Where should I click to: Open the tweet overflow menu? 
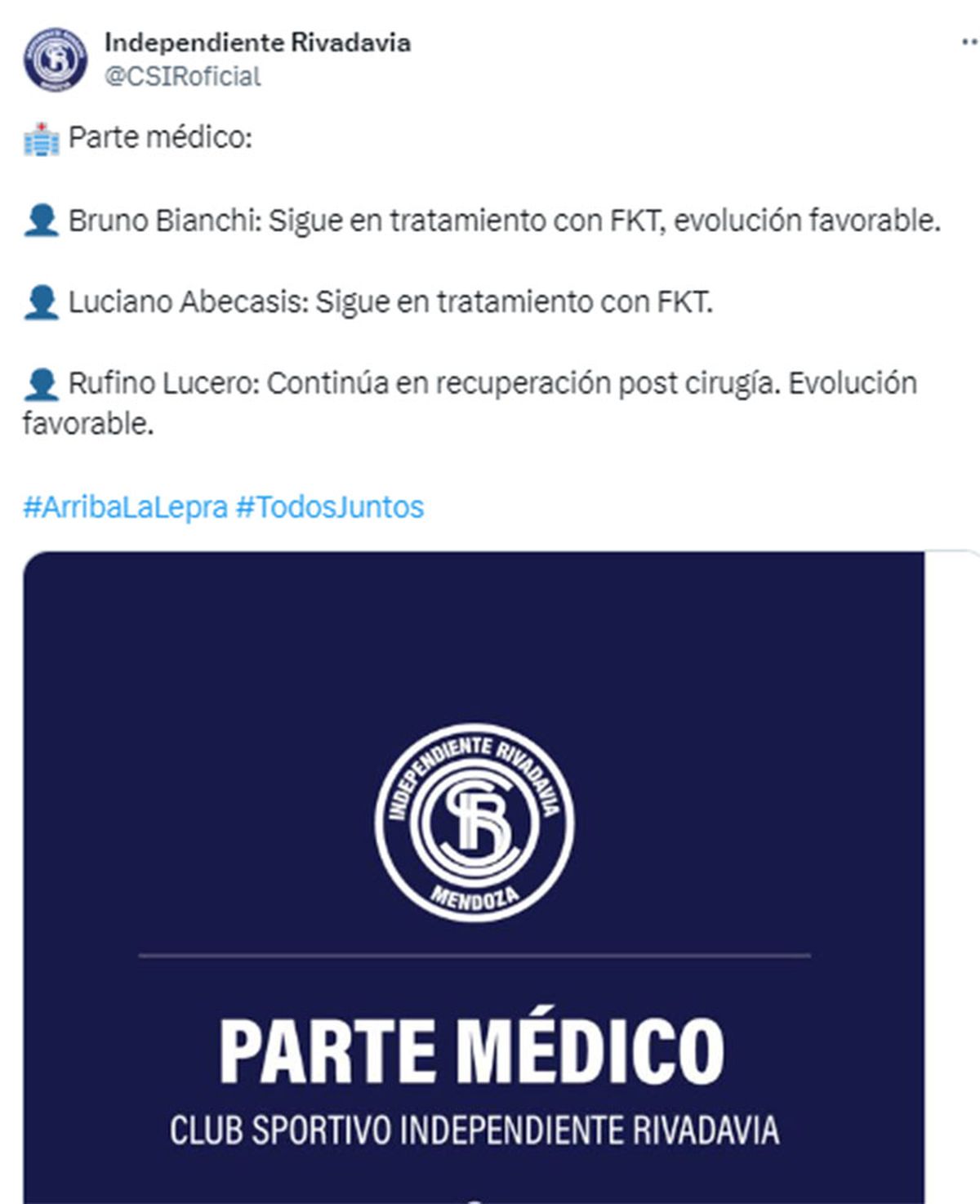click(x=969, y=42)
